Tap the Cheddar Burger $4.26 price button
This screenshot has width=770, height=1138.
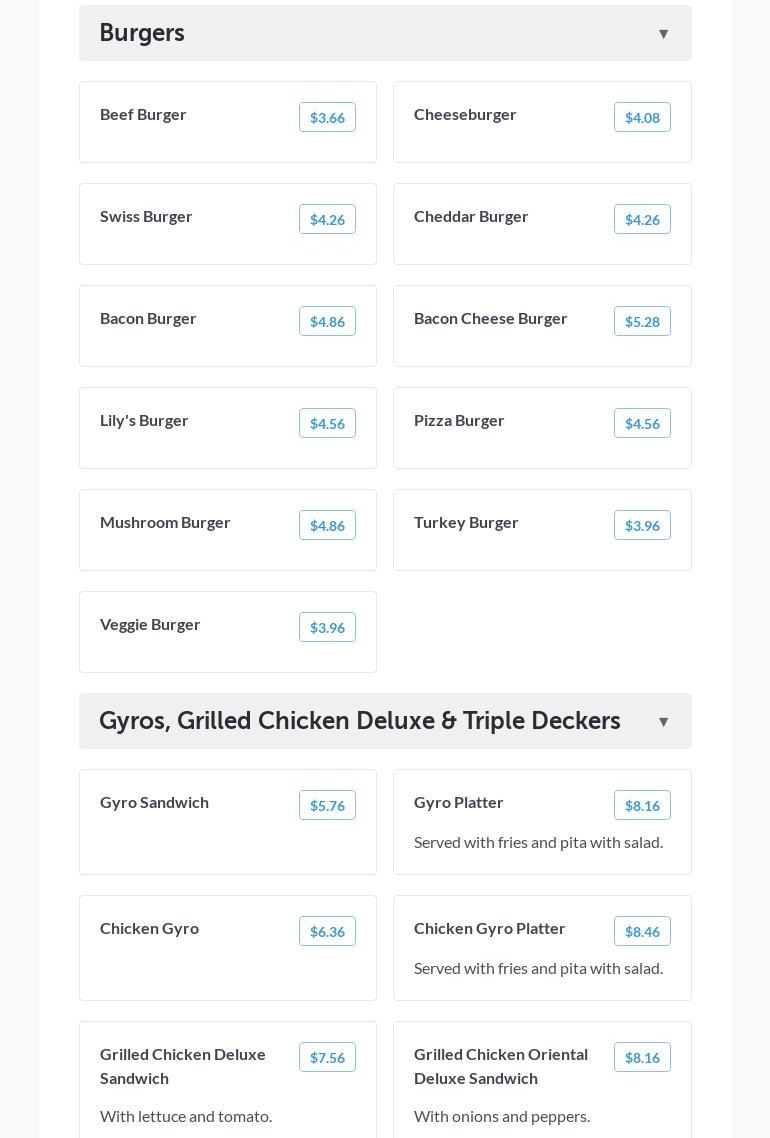[641, 220]
